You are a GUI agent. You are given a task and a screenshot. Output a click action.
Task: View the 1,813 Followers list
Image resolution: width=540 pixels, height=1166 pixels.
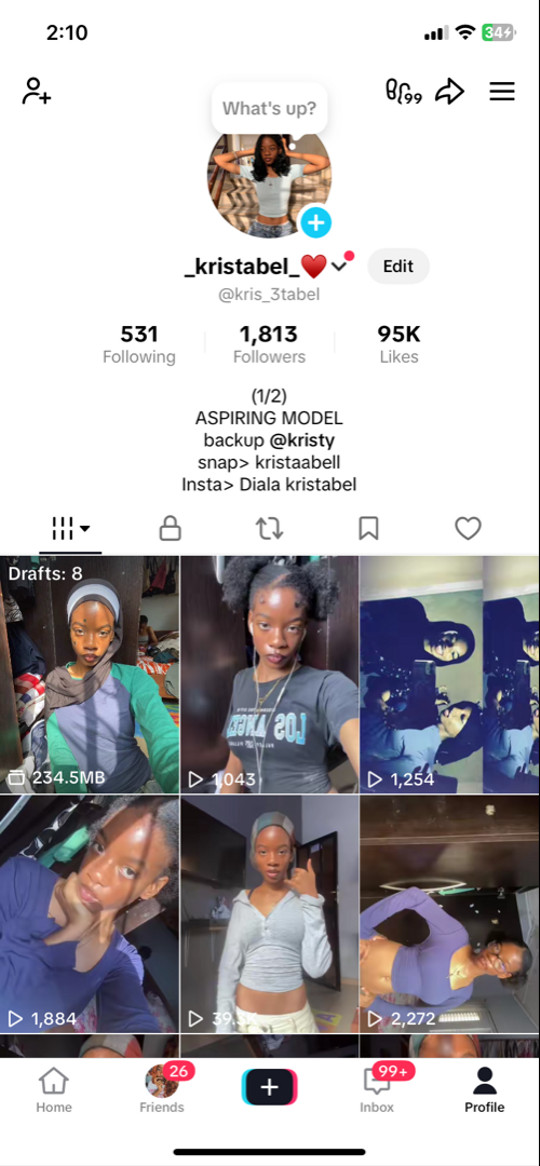point(269,344)
